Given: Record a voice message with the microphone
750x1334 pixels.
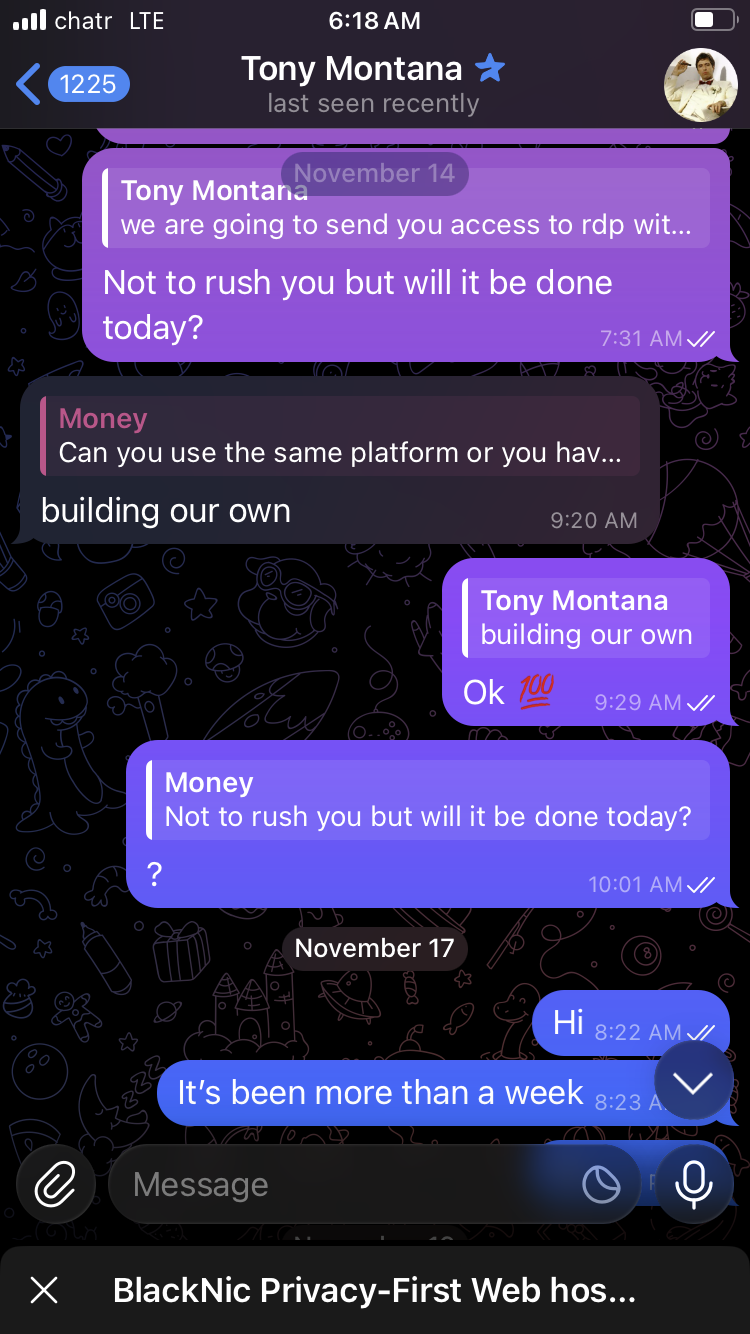Looking at the screenshot, I should 694,1184.
